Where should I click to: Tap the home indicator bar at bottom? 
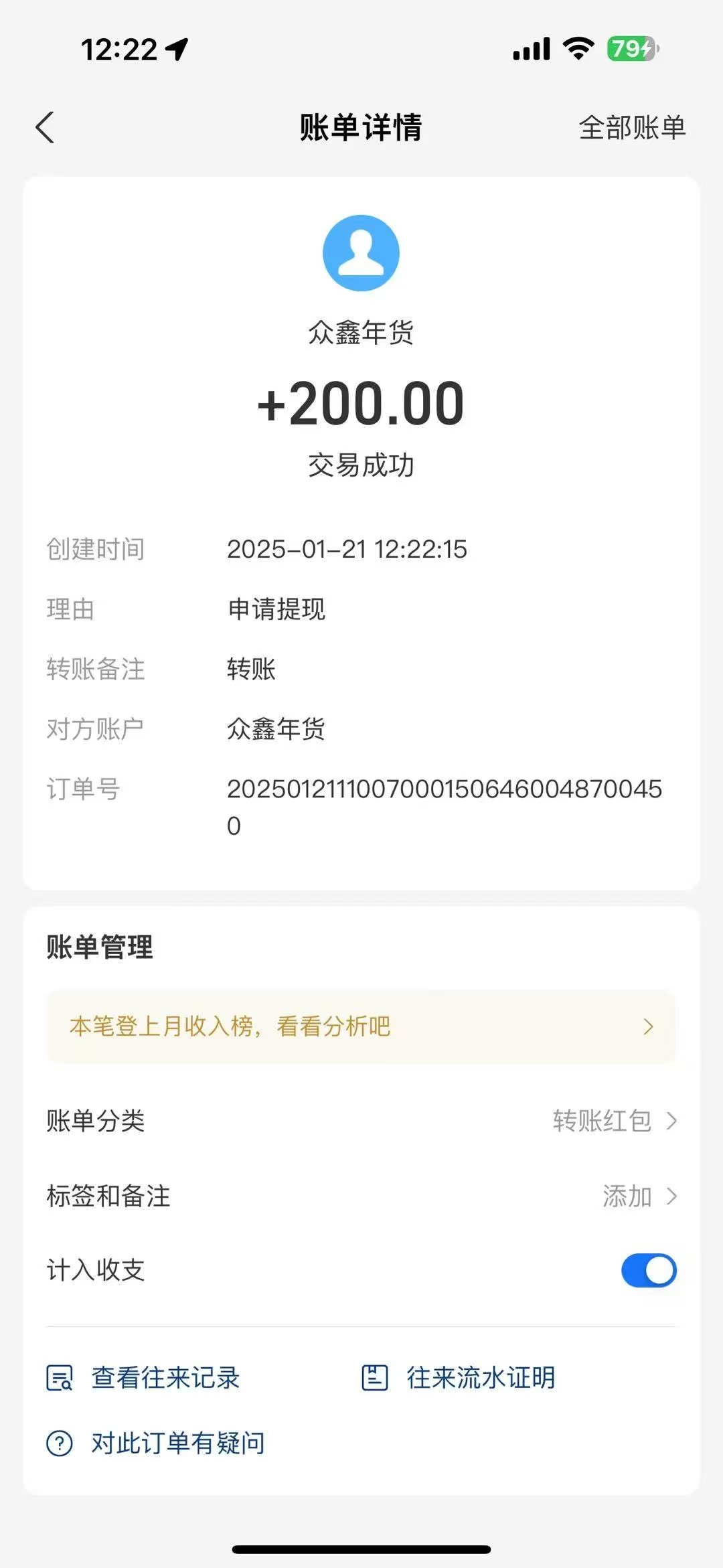pyautogui.click(x=361, y=1548)
